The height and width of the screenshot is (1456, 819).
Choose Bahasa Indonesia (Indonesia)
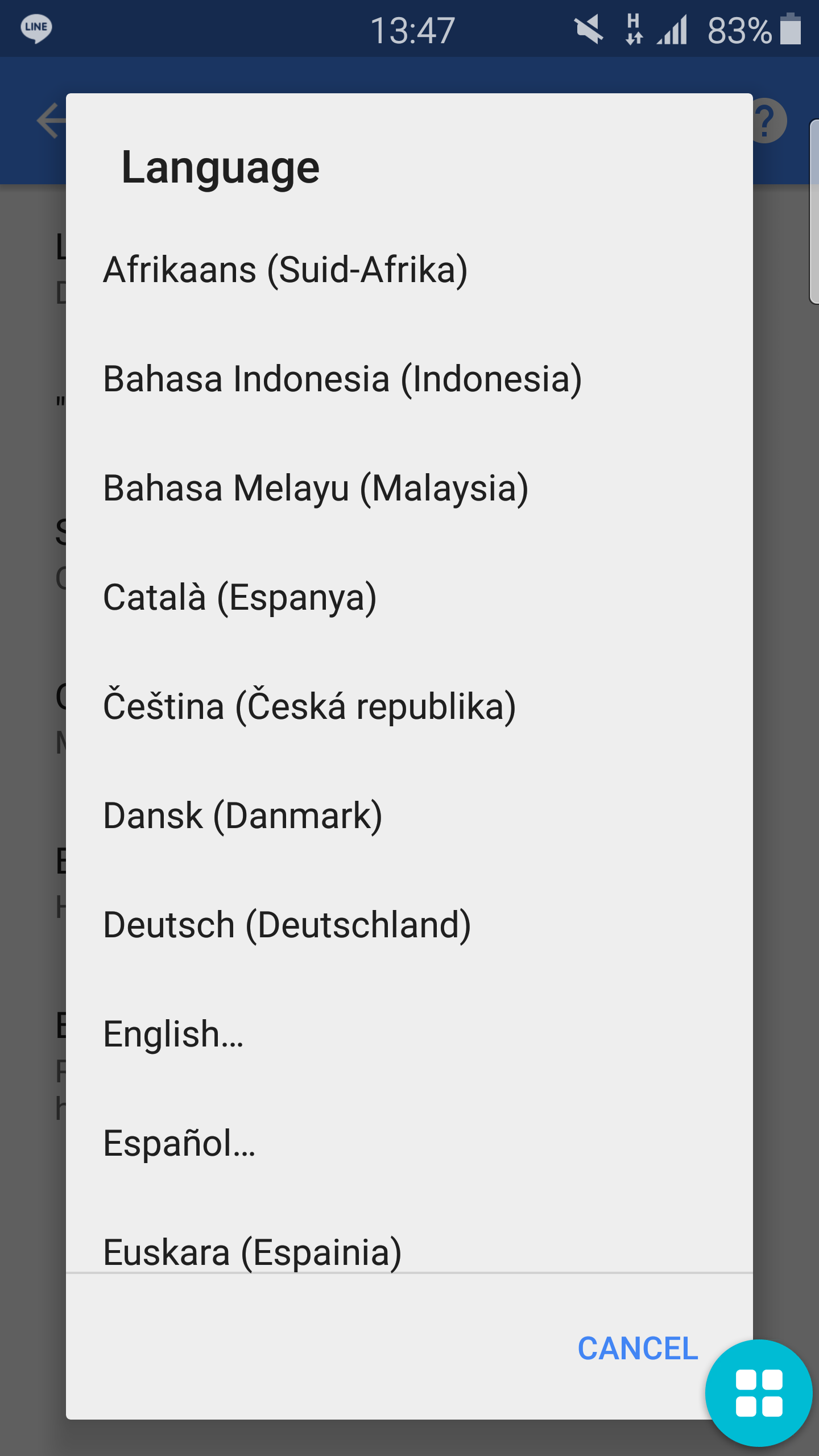[342, 379]
